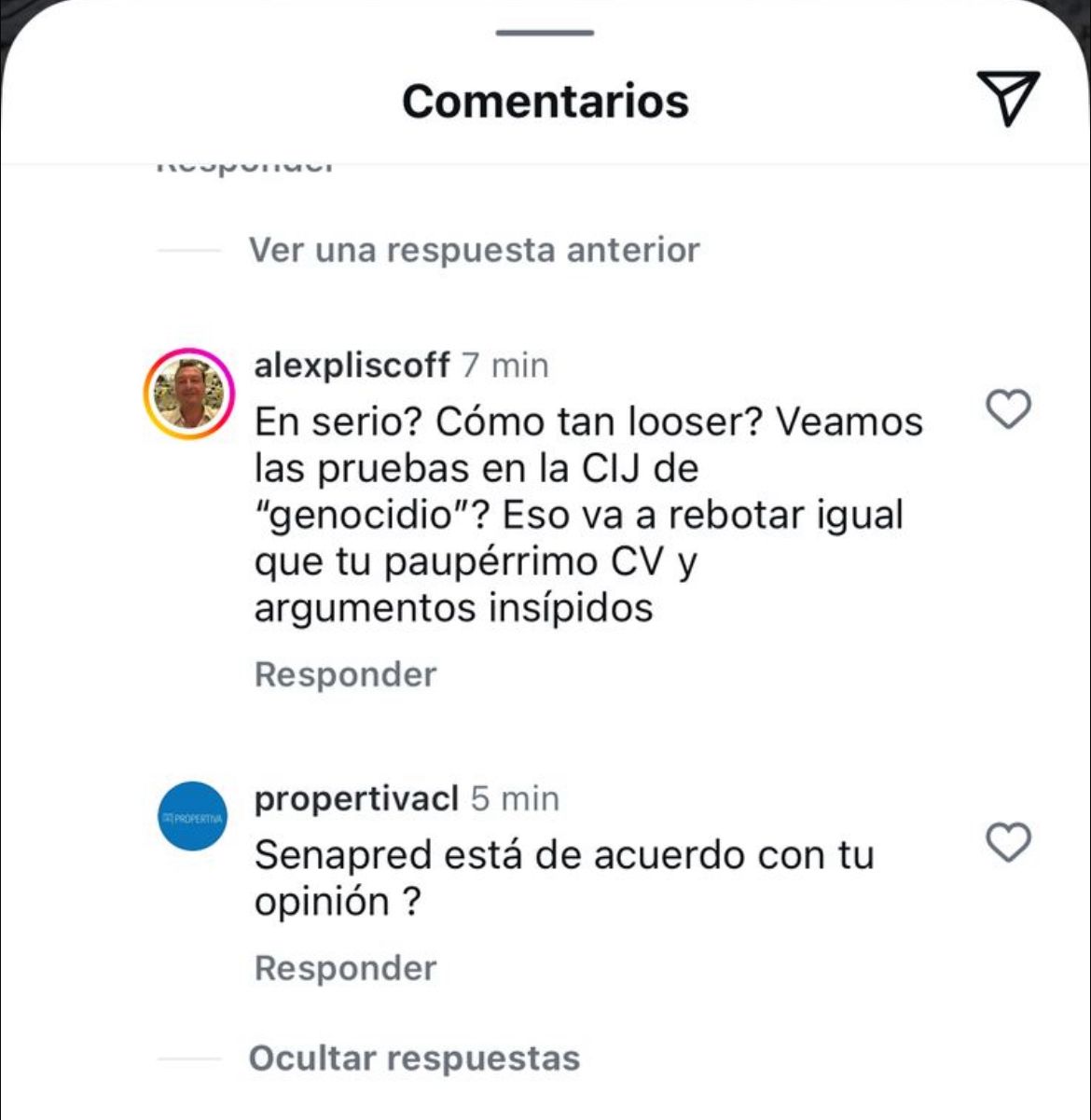The image size is (1091, 1120).
Task: Open the alexpliscoff username link
Action: 352,365
